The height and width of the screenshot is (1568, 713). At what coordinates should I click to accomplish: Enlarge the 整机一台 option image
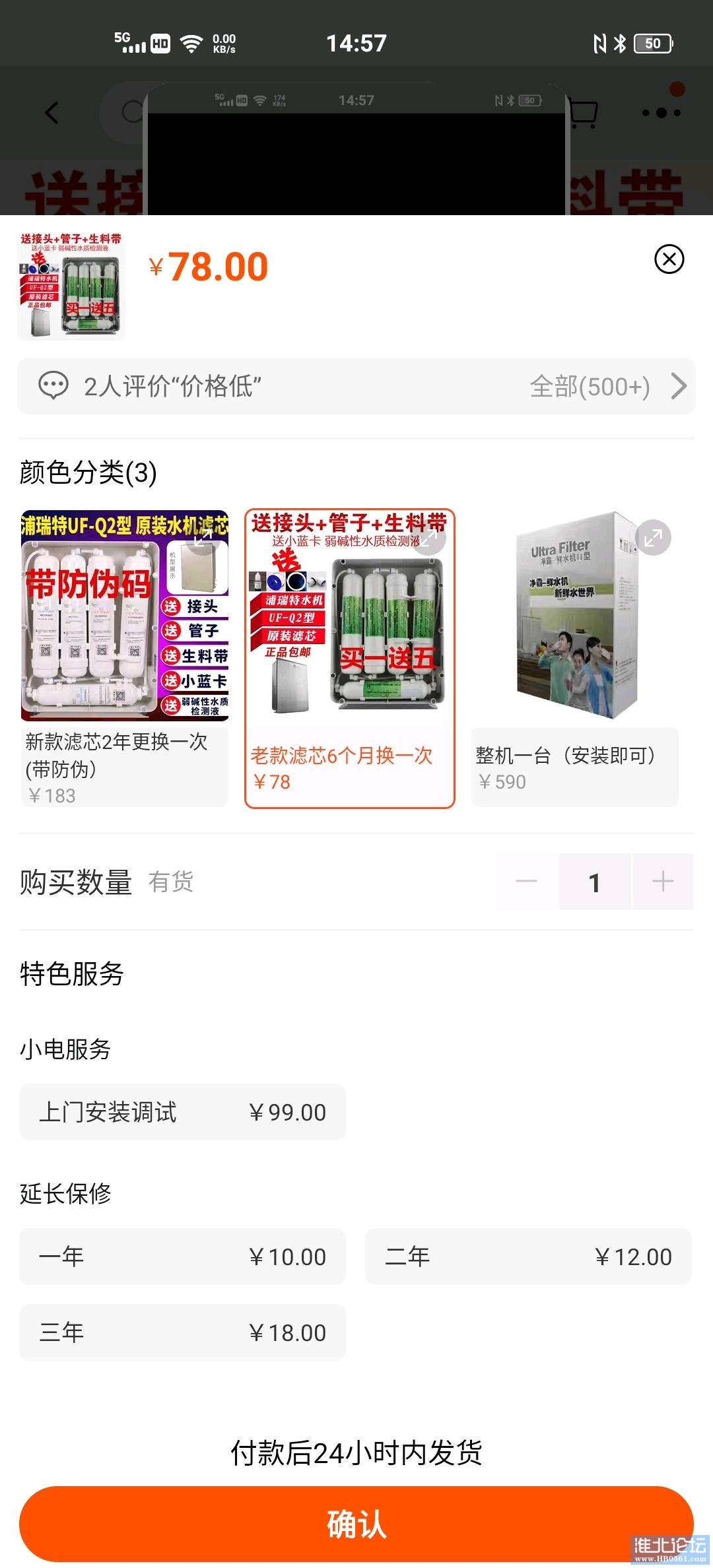[653, 538]
